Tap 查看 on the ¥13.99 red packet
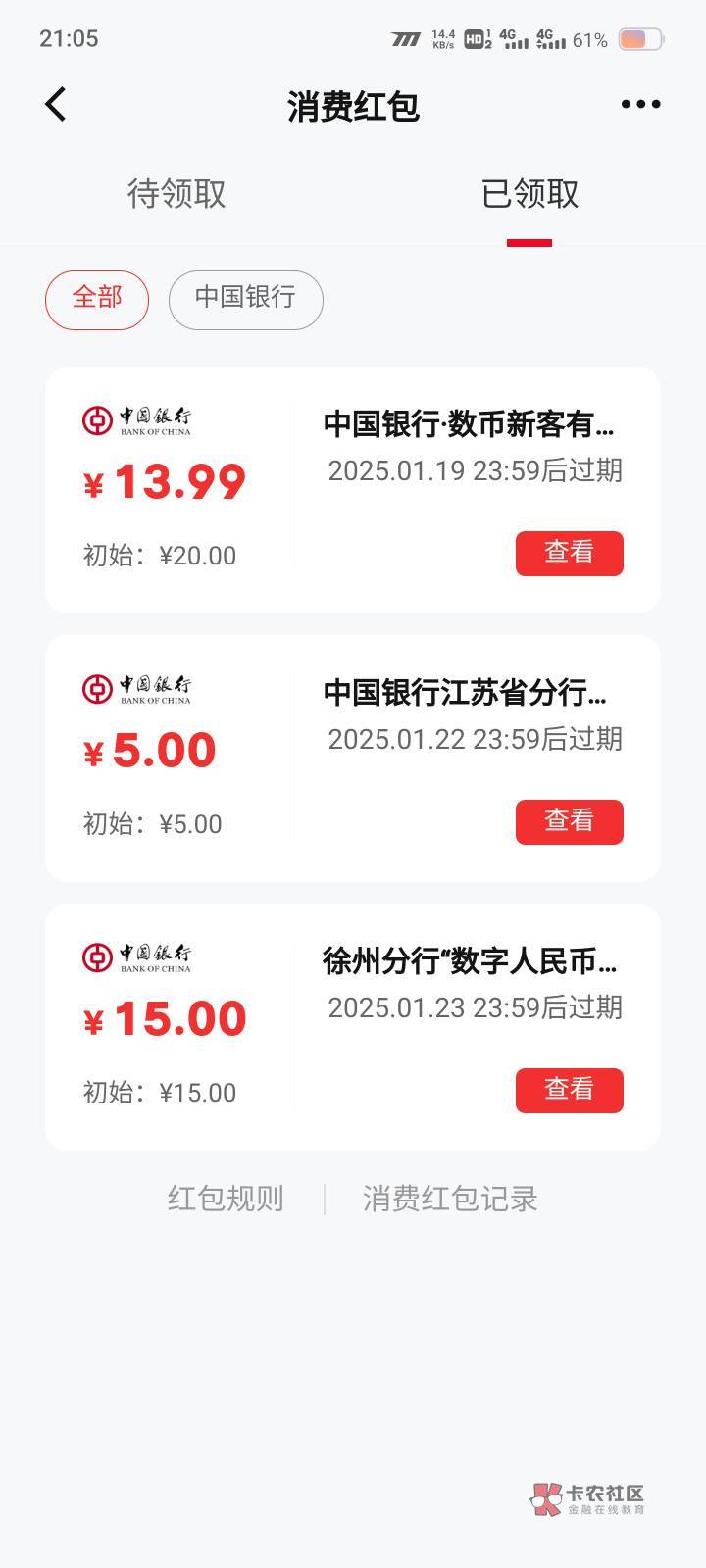This screenshot has height=1568, width=706. (570, 554)
